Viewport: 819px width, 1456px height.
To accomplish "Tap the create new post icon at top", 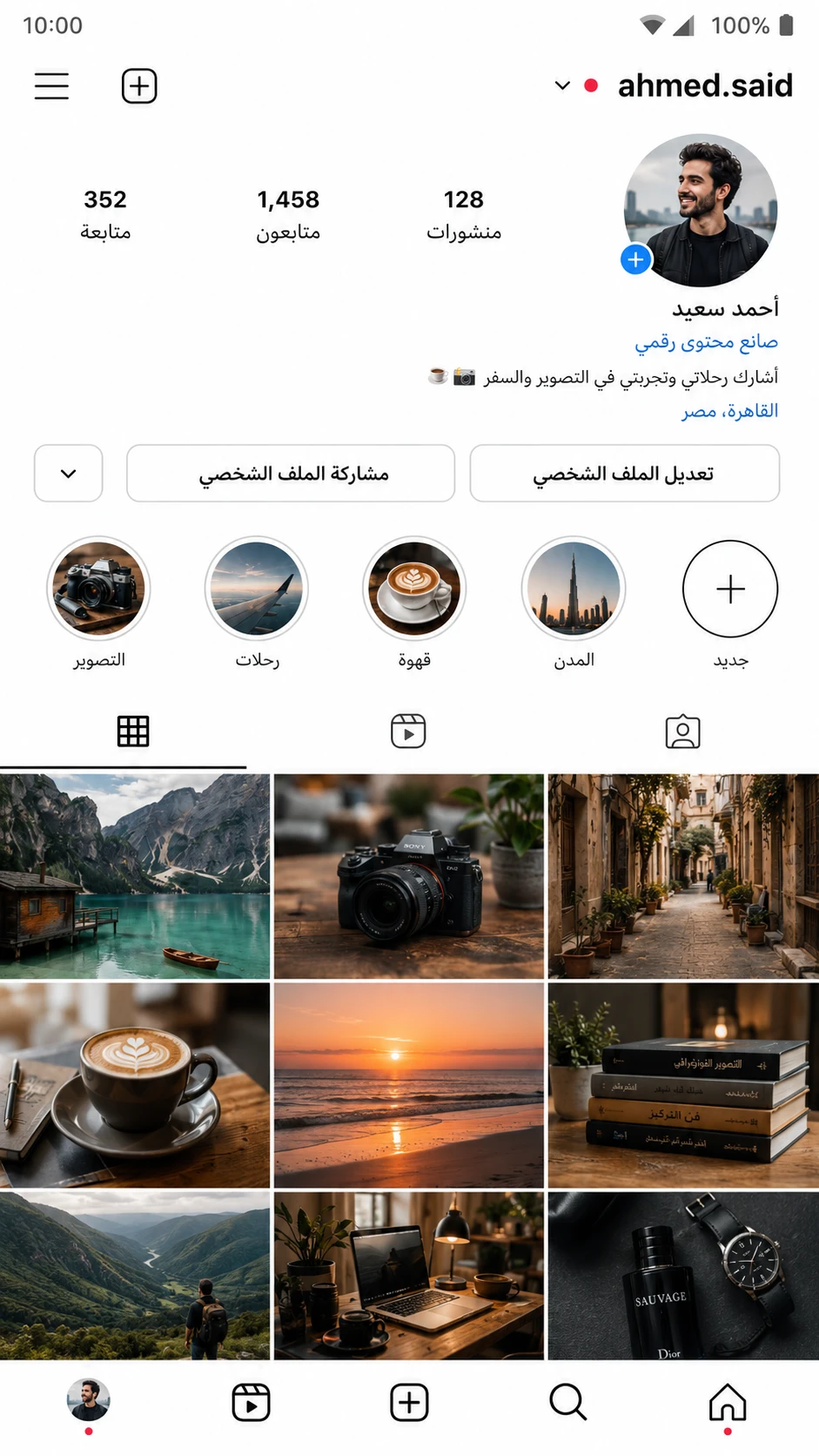I will 139,86.
